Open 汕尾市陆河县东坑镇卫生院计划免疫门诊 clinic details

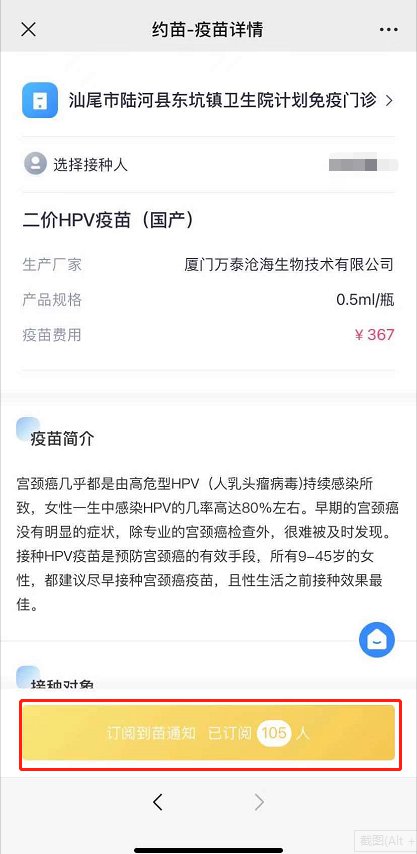coord(207,100)
